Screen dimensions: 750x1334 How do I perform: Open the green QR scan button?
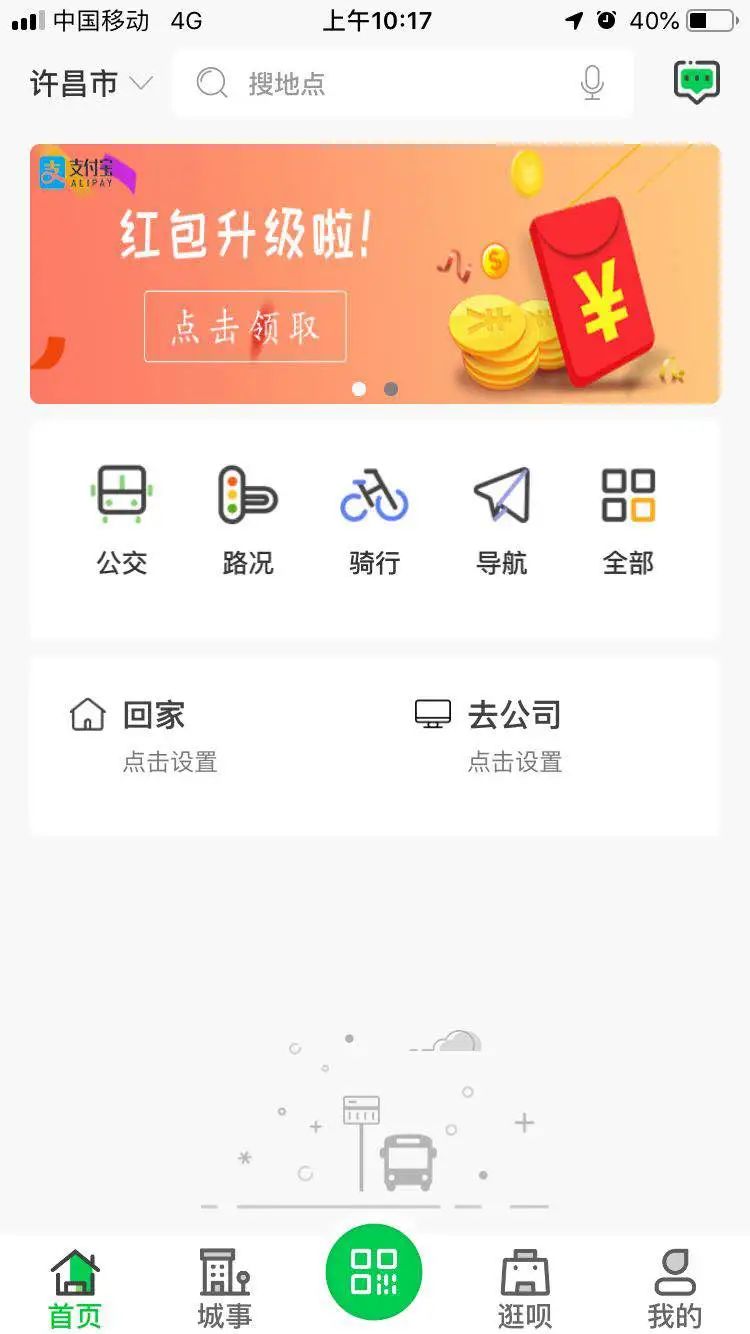pyautogui.click(x=374, y=1272)
